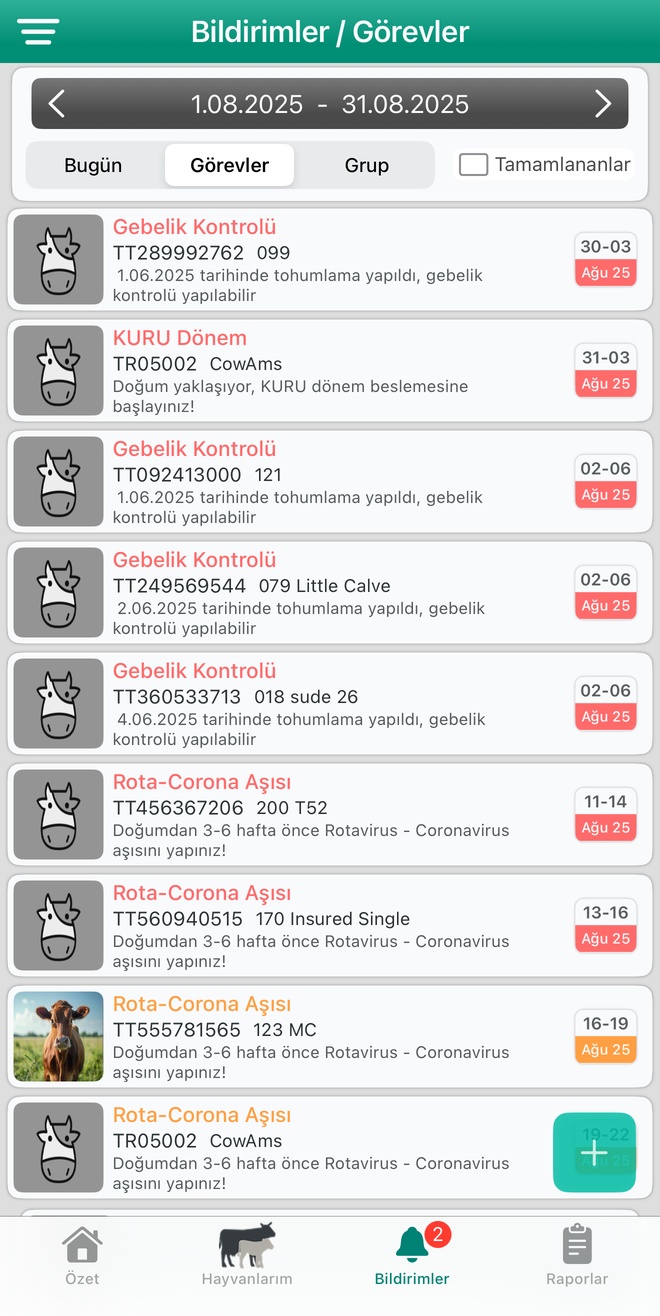Switch to the Grup segment
This screenshot has height=1316, width=660.
(366, 166)
